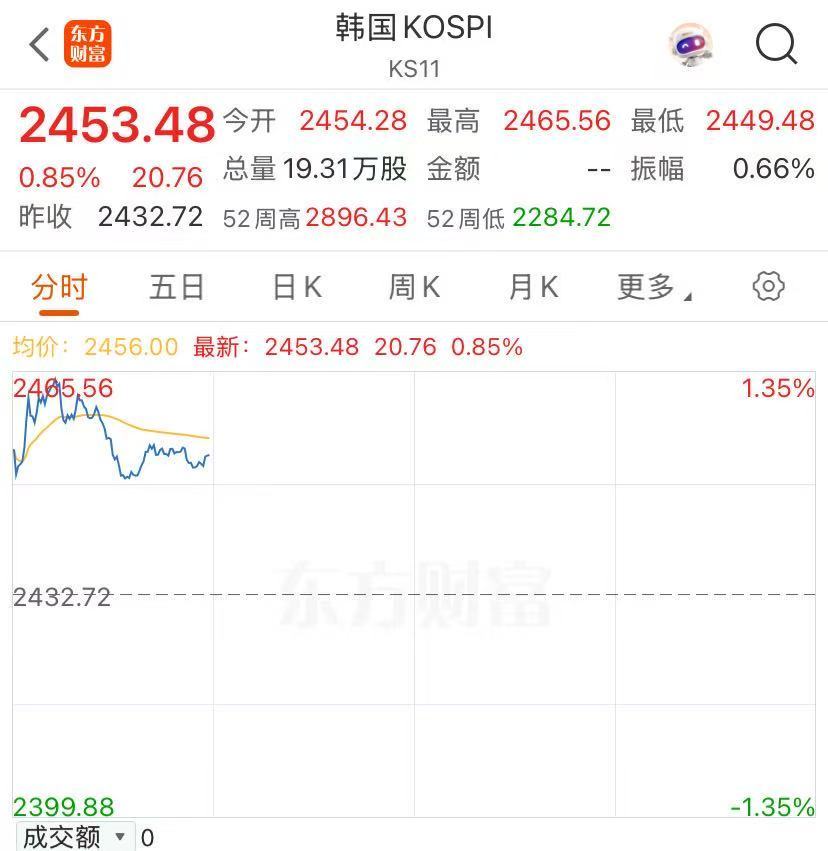828x851 pixels.
Task: Switch to the 五日 tab
Action: (177, 288)
